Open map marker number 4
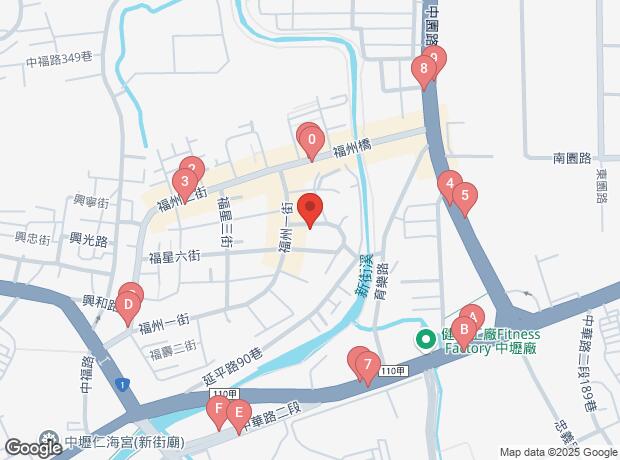620x460 pixels. coord(450,185)
